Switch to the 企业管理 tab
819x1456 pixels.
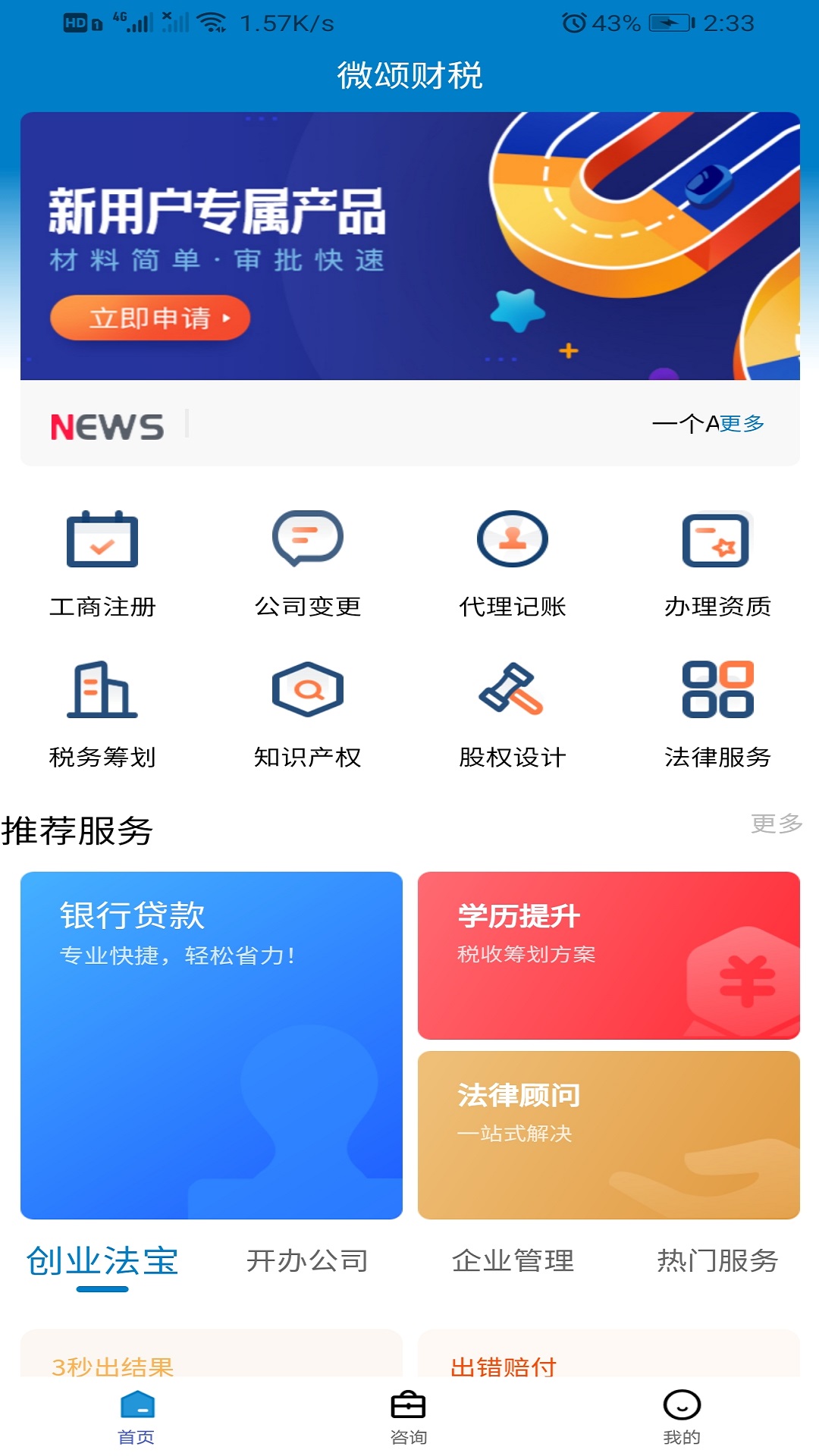click(x=513, y=1261)
